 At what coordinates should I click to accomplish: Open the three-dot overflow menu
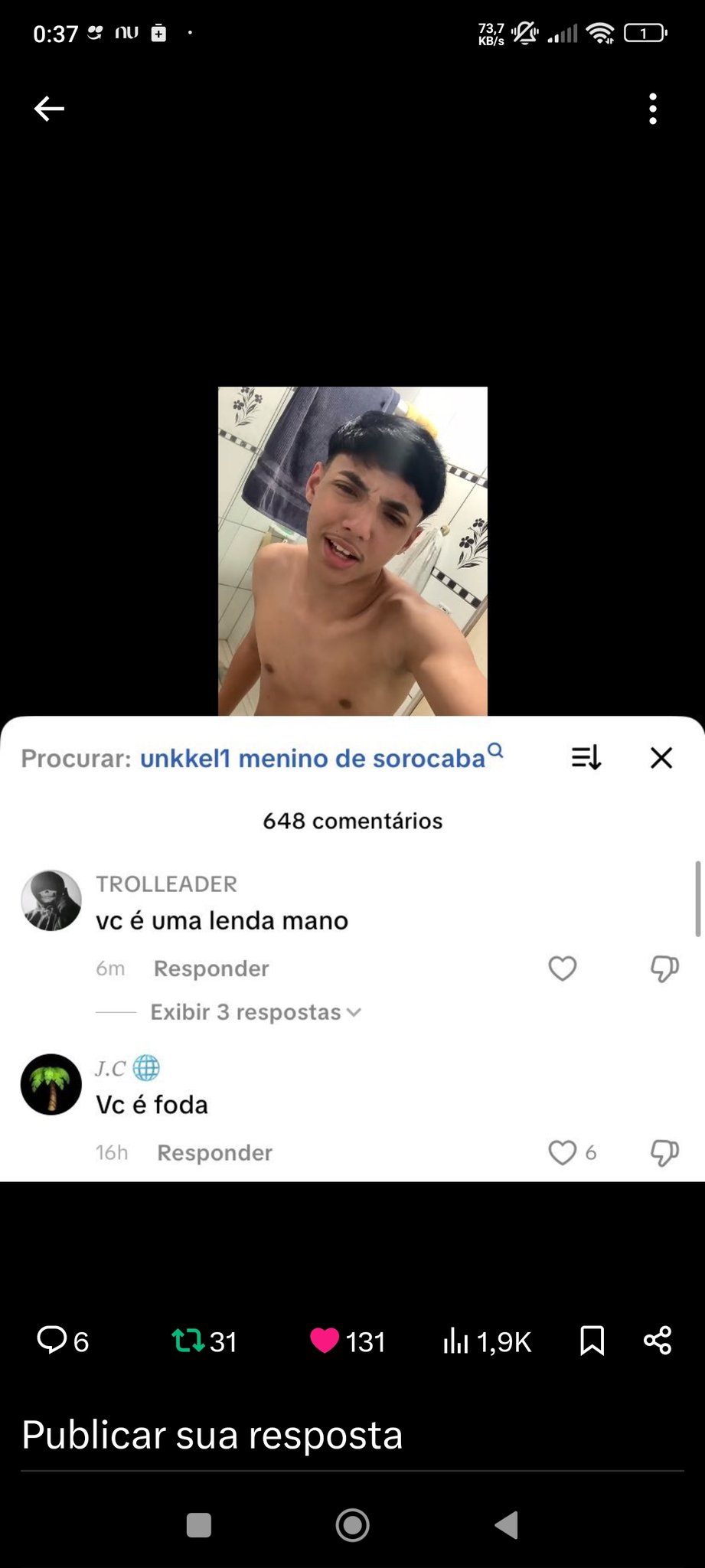pyautogui.click(x=652, y=109)
